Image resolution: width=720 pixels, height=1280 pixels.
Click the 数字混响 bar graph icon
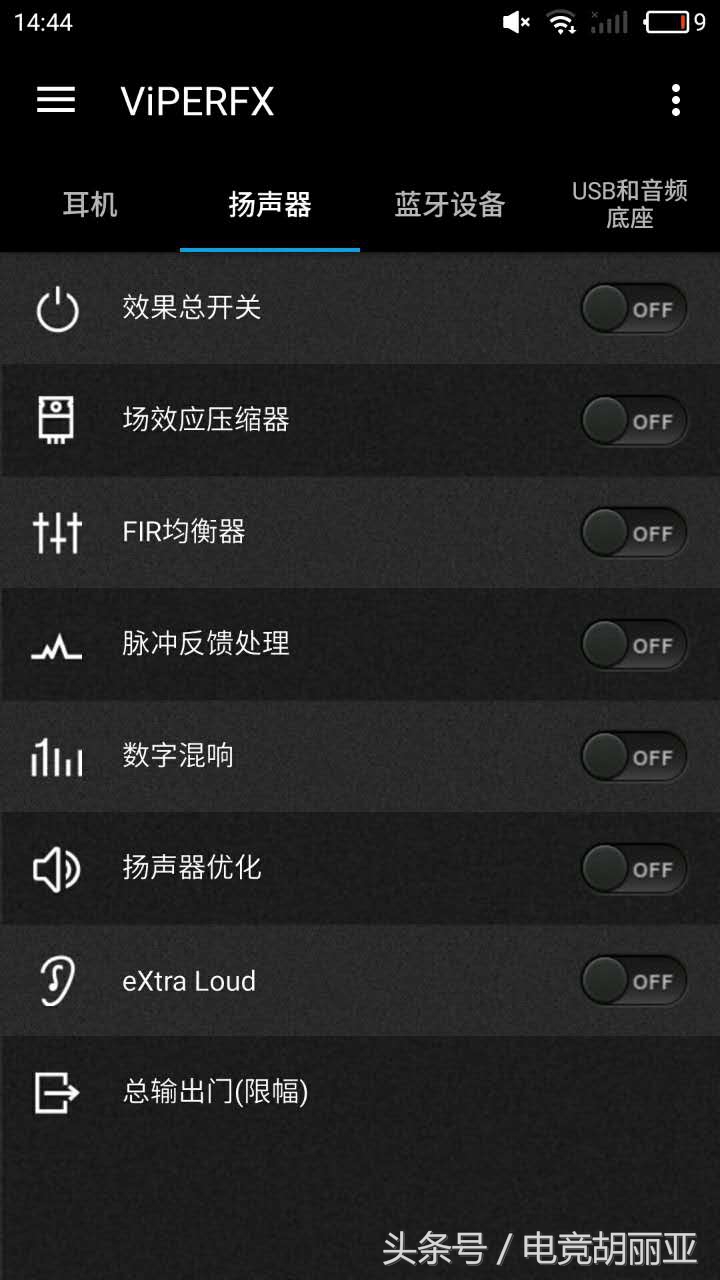[57, 757]
